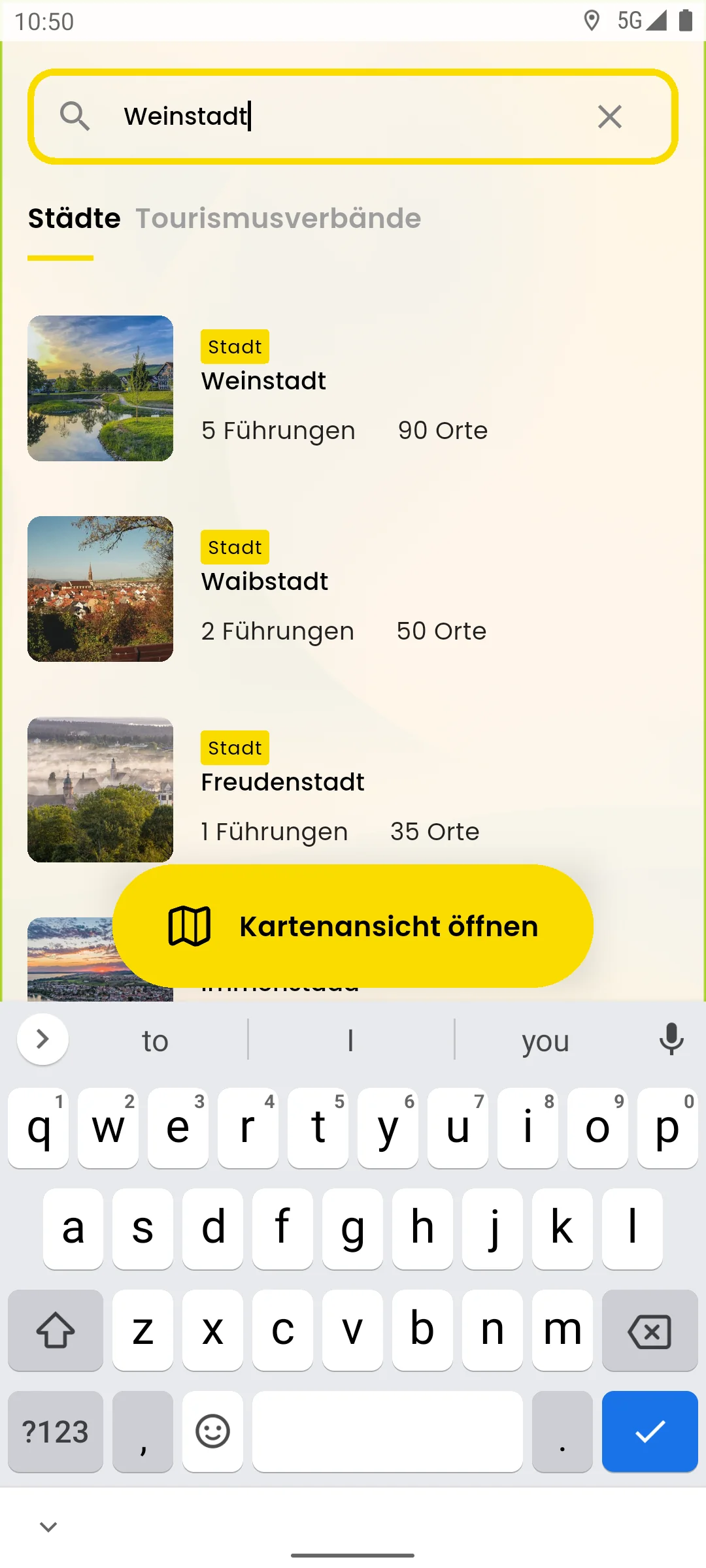Tap the 'to' word suggestion
Screen dimensions: 706x1568
point(154,1040)
